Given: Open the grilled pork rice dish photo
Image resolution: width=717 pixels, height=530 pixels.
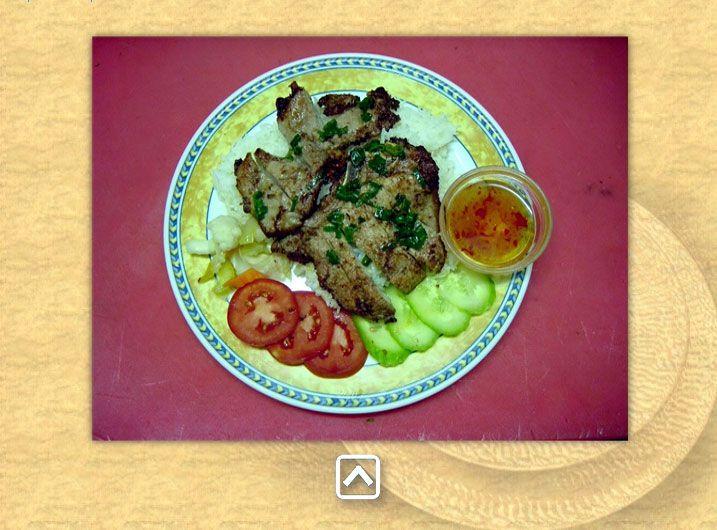Looking at the screenshot, I should (x=360, y=238).
